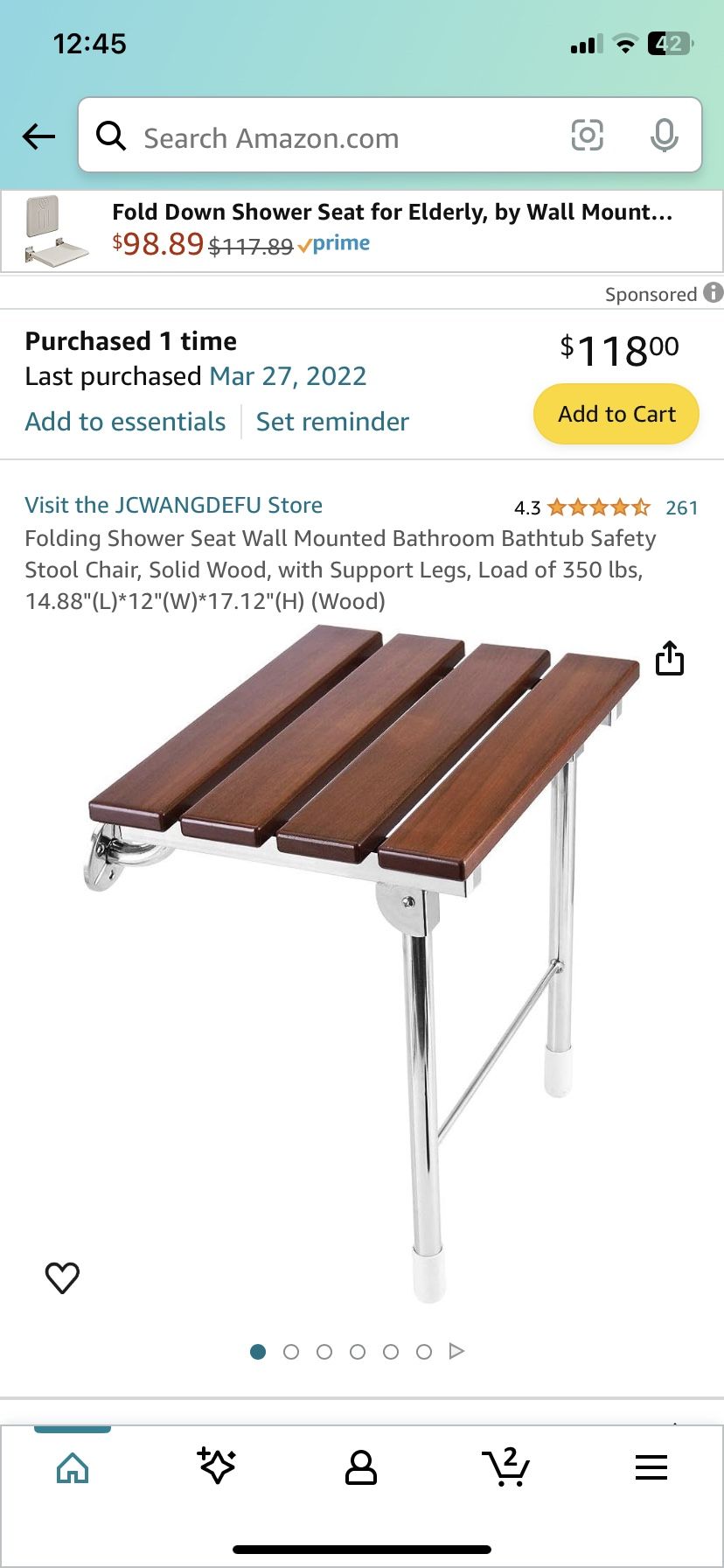Viewport: 724px width, 1568px height.
Task: Share this product
Action: coord(669,659)
